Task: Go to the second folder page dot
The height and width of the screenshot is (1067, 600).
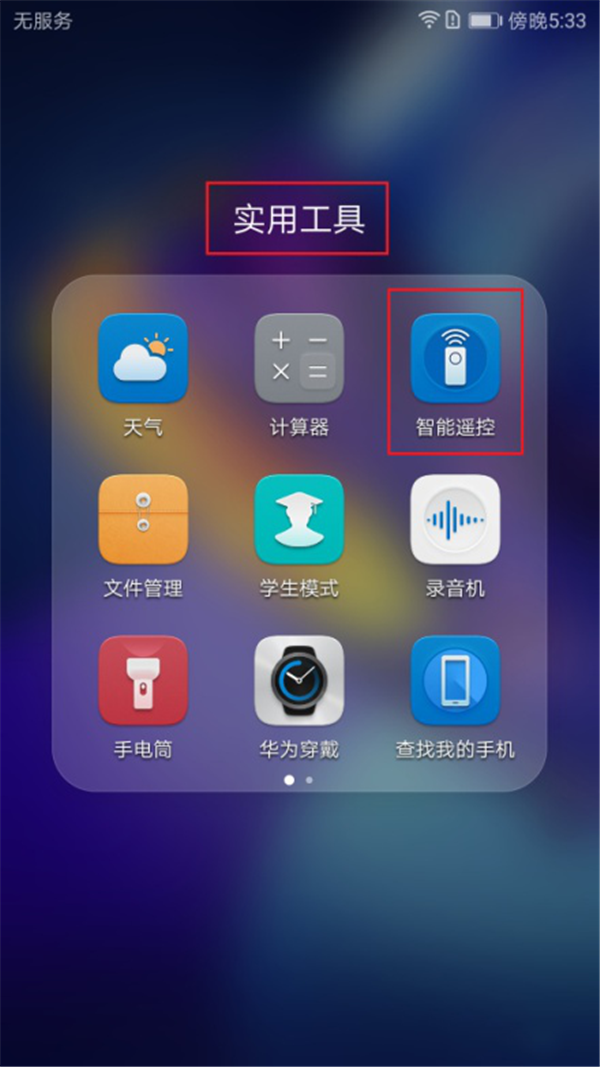Action: click(x=309, y=779)
